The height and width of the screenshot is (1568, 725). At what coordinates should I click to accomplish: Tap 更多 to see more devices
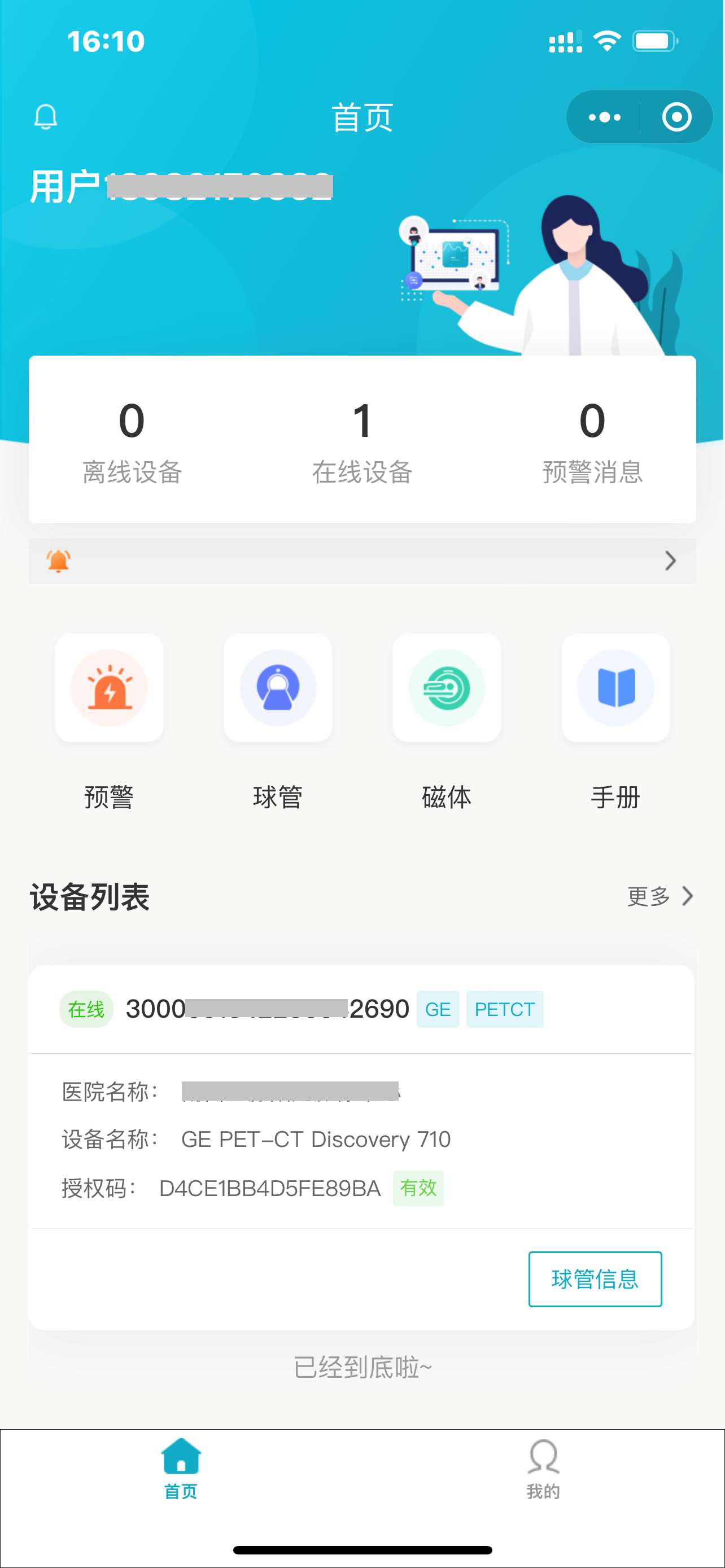click(x=660, y=896)
